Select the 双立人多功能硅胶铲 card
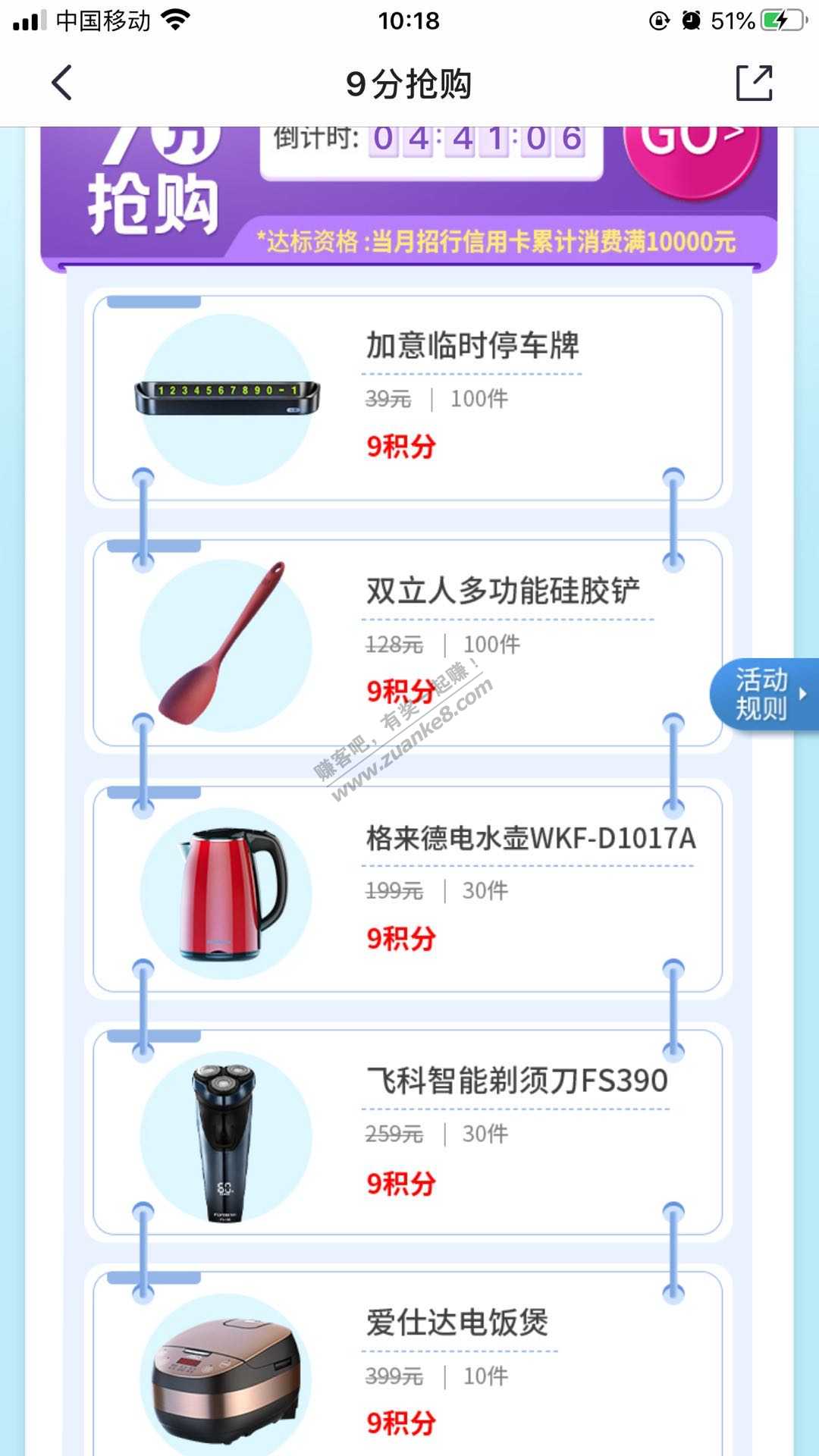 [x=407, y=643]
